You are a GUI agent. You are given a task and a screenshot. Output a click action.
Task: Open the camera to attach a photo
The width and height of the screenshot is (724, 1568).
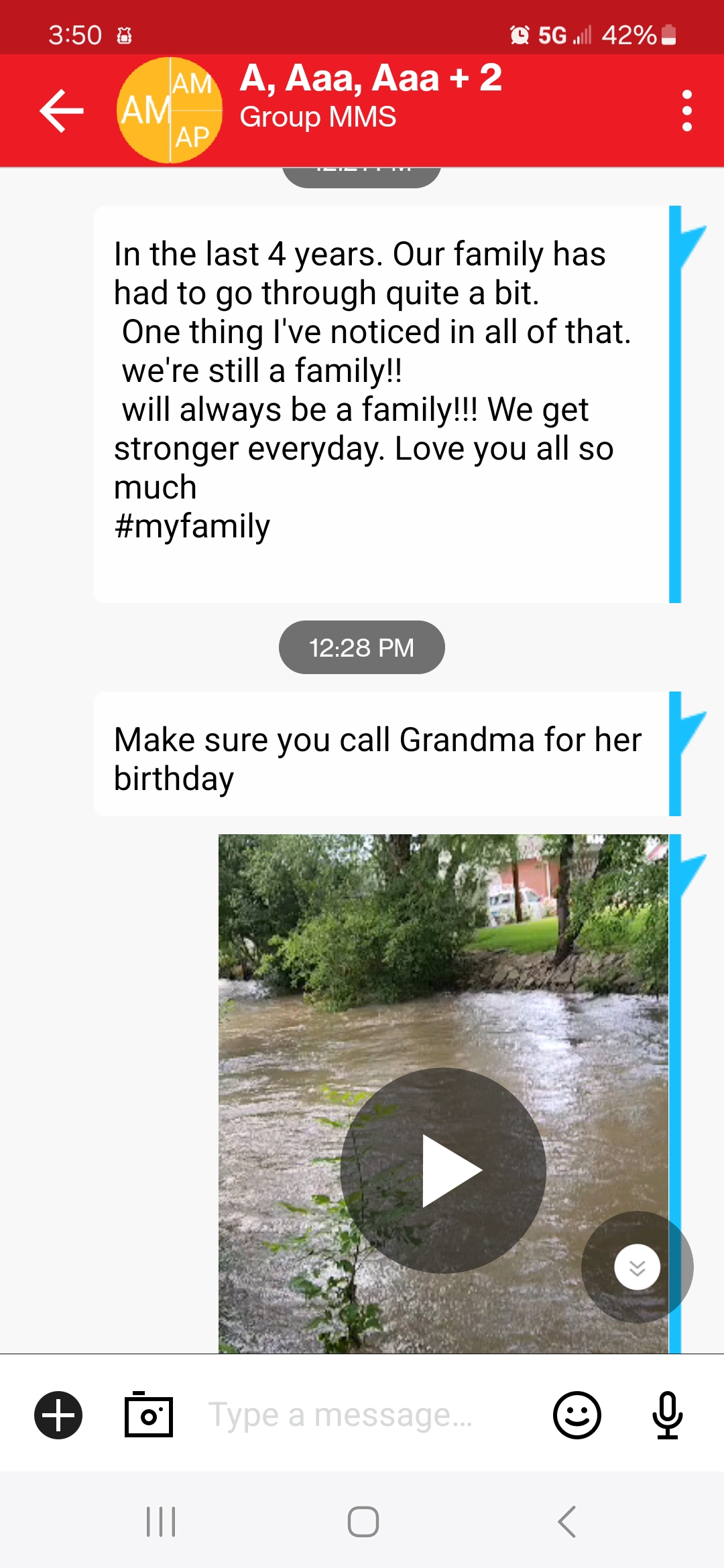(x=149, y=1415)
